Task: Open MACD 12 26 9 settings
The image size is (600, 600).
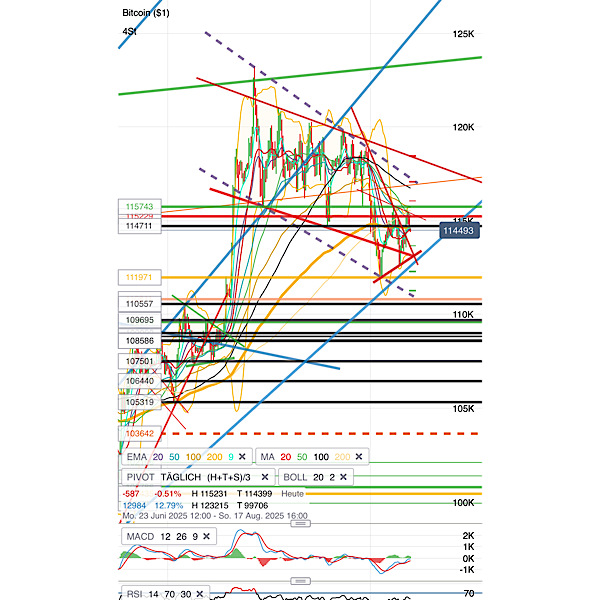Action: [x=158, y=537]
